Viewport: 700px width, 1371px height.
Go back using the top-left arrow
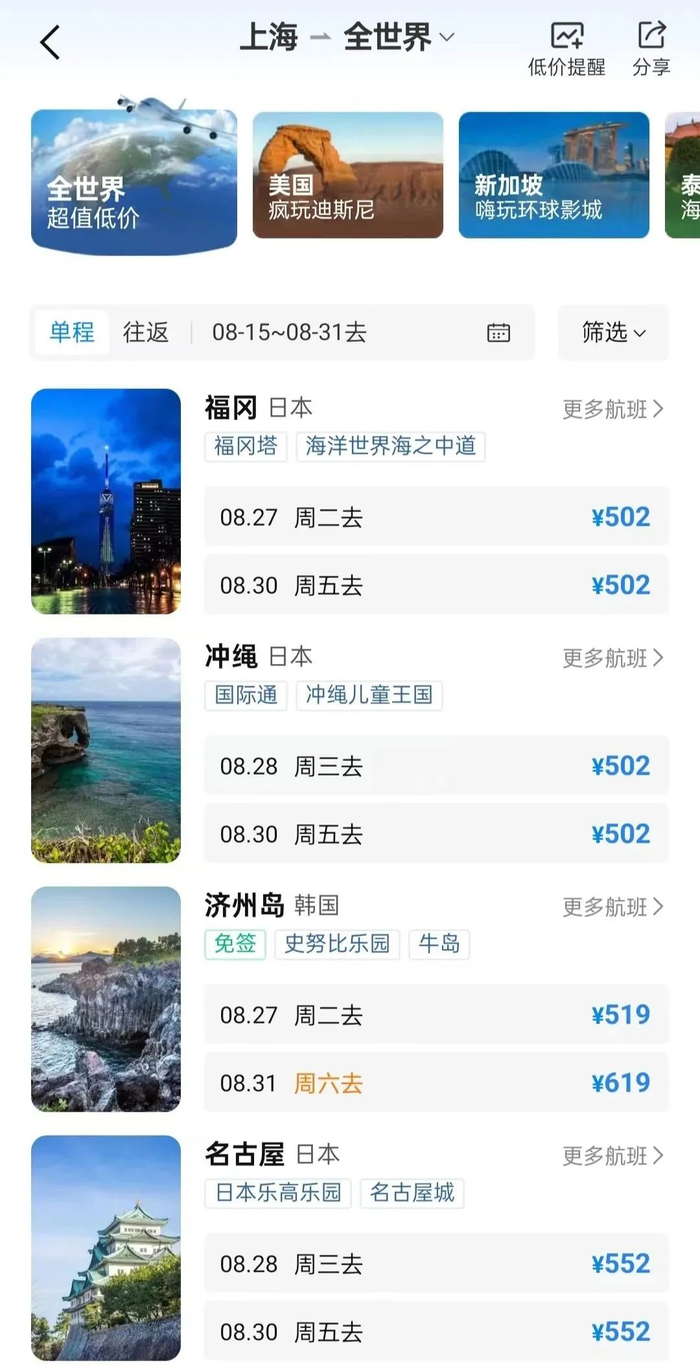[x=50, y=42]
